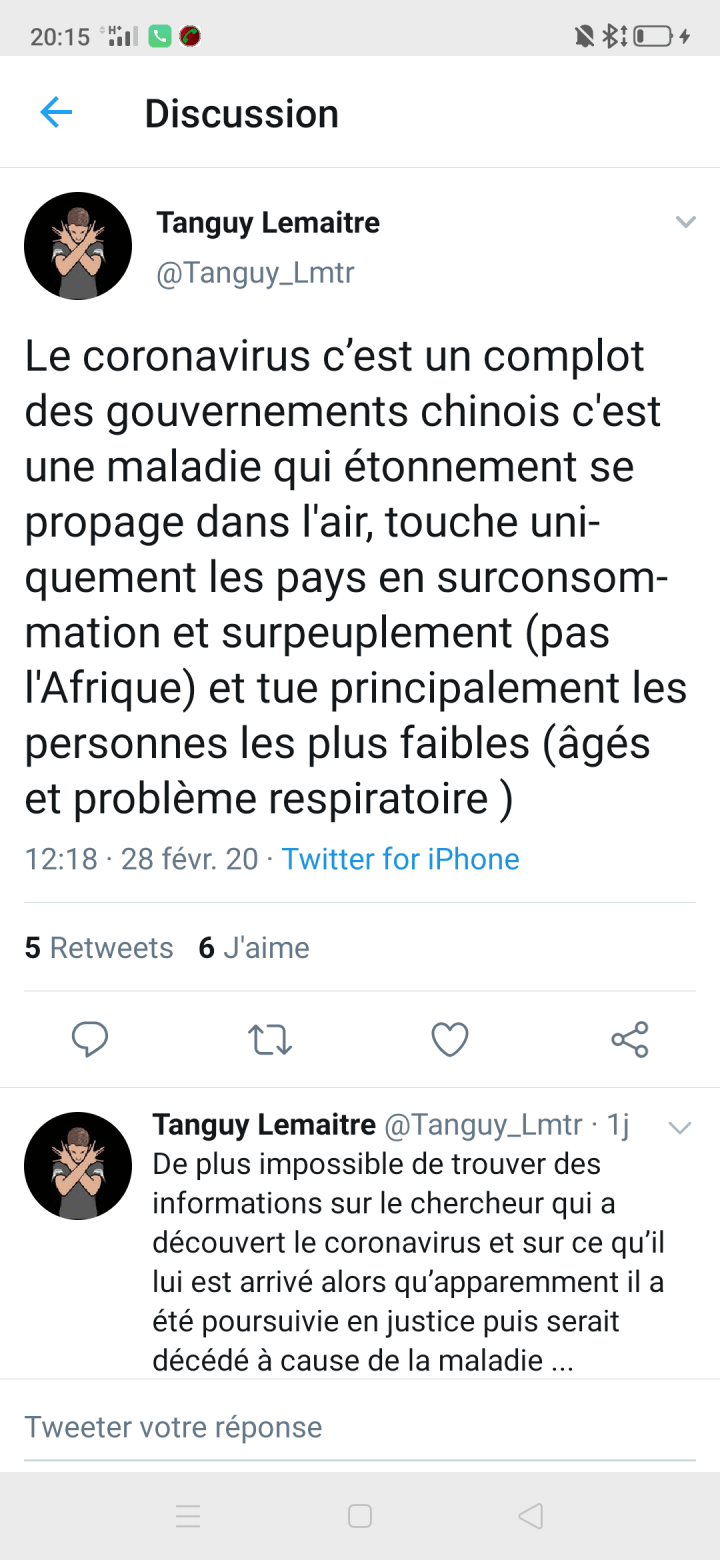The width and height of the screenshot is (720, 1560).
Task: Expand the main tweet's dropdown chevron
Action: (x=685, y=222)
